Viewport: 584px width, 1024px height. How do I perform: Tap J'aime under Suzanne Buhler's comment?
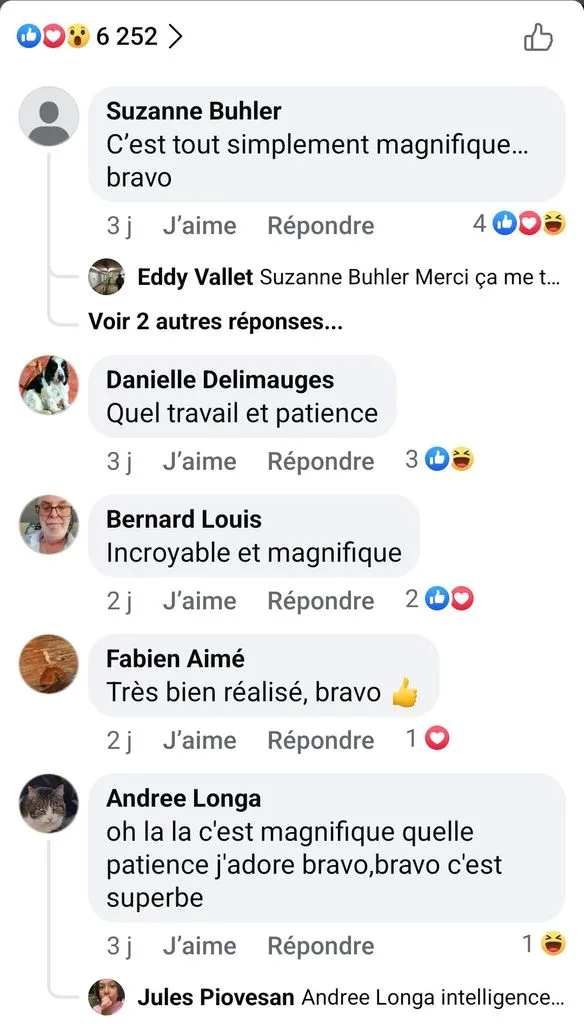point(199,226)
